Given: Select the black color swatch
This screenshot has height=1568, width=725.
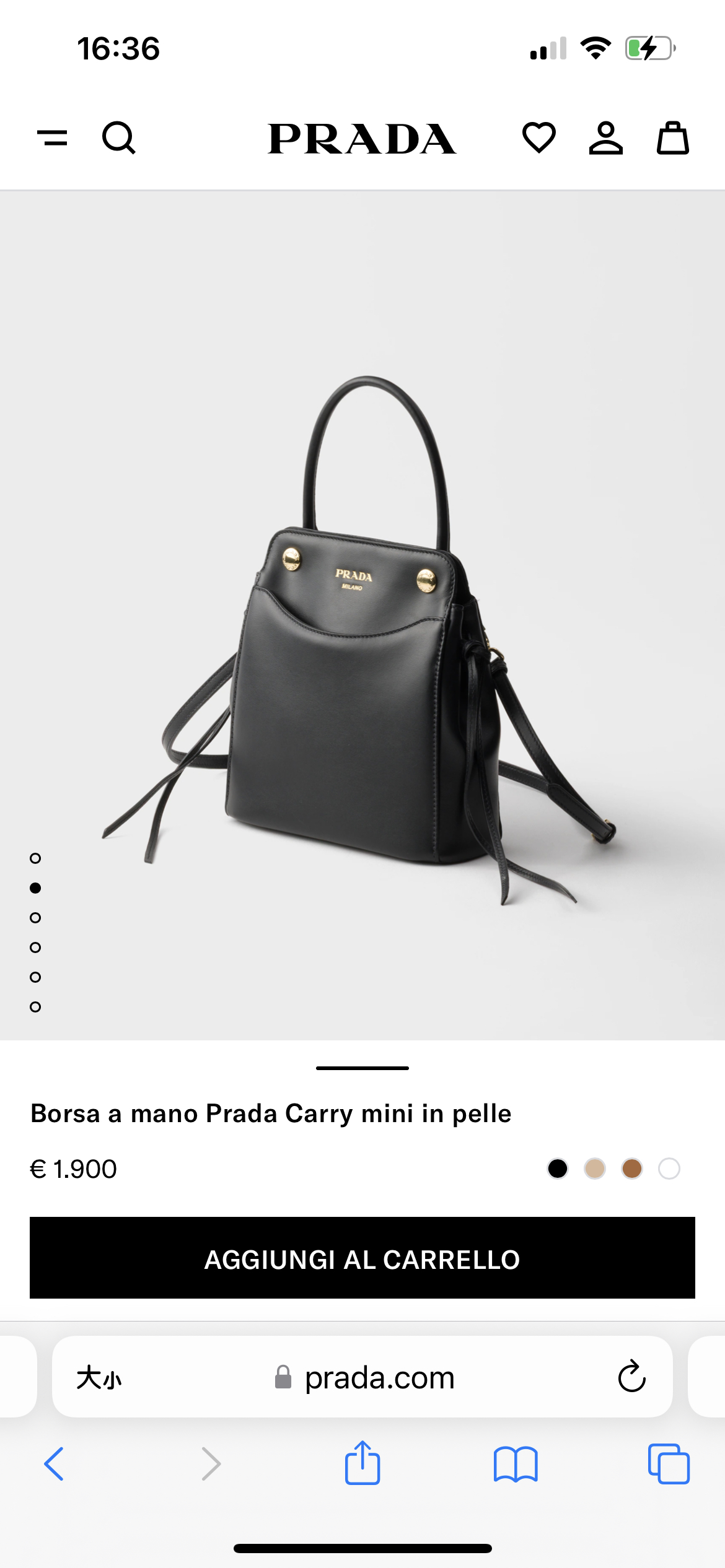Looking at the screenshot, I should (558, 1169).
